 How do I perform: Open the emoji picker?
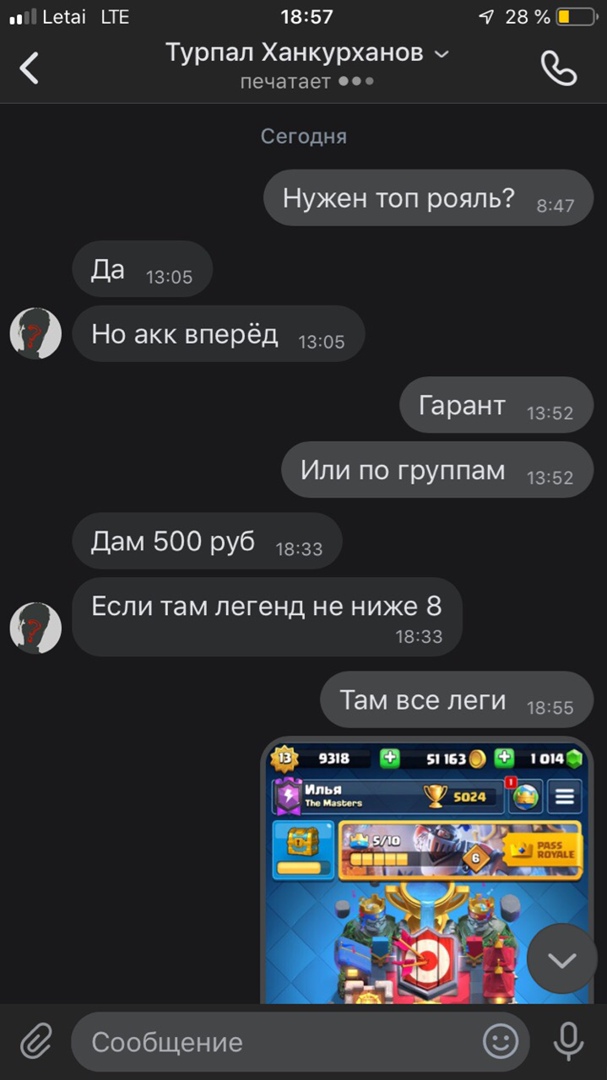click(500, 1042)
